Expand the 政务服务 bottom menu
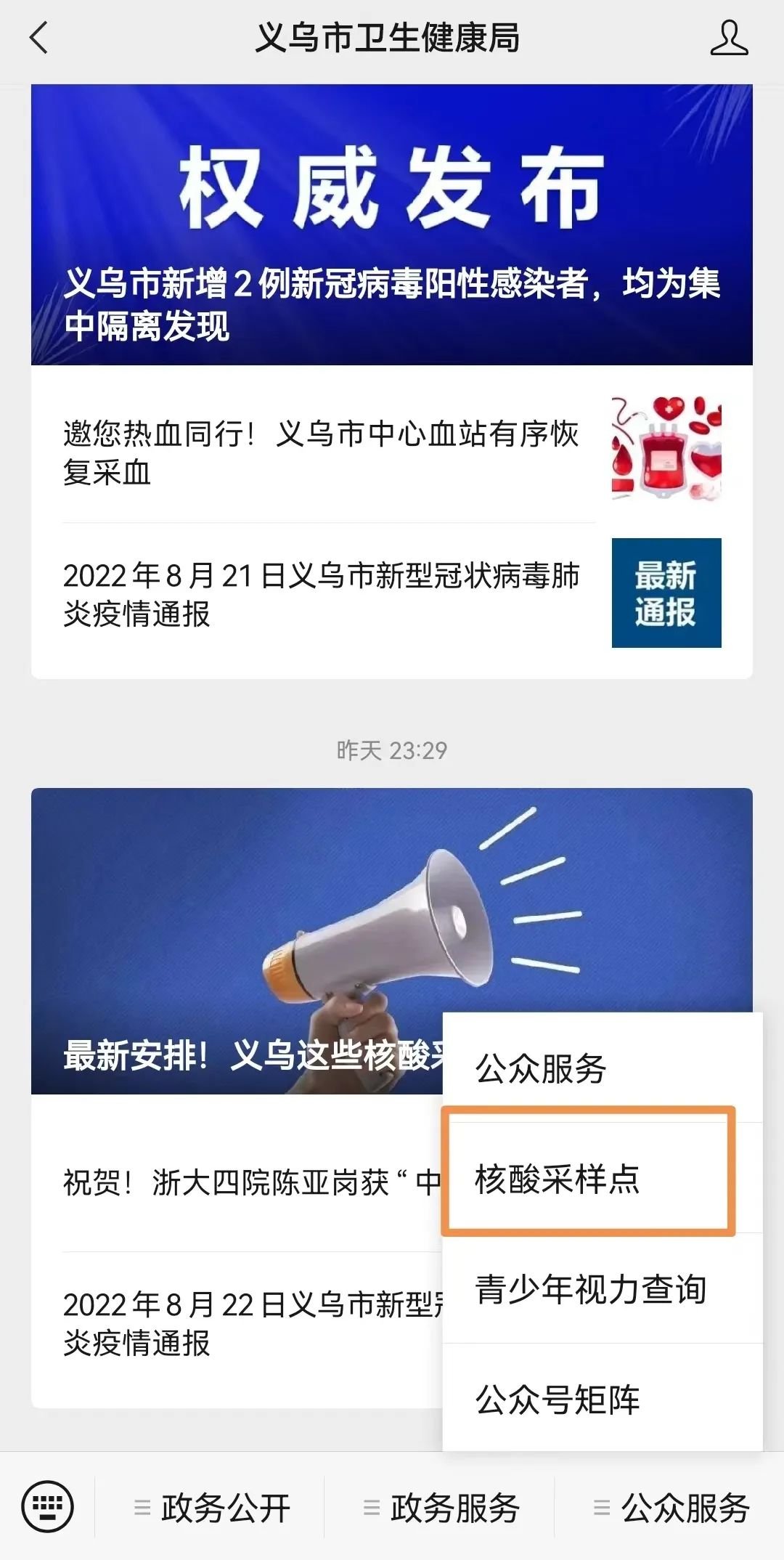 click(x=441, y=1508)
